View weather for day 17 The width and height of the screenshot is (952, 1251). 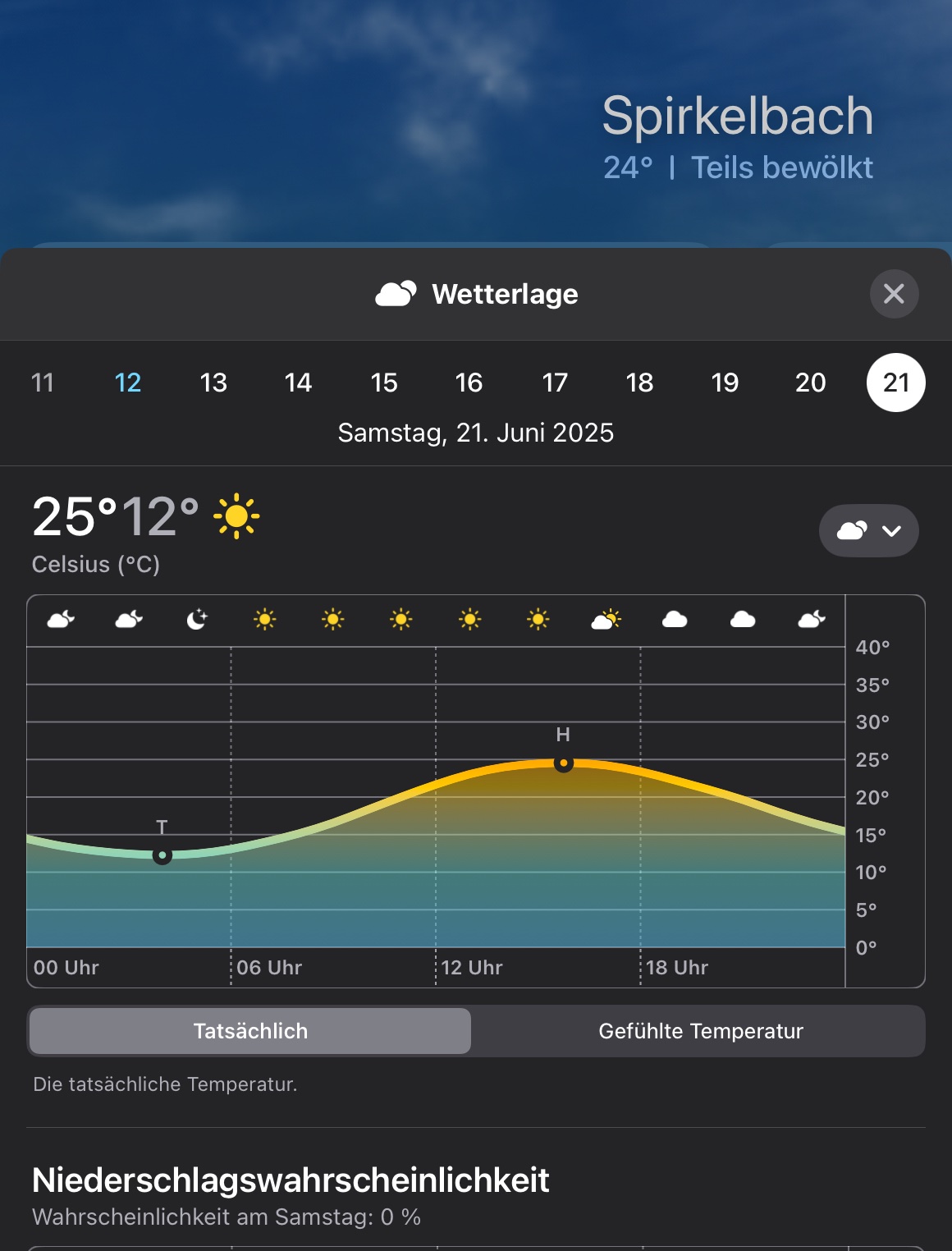tap(555, 383)
